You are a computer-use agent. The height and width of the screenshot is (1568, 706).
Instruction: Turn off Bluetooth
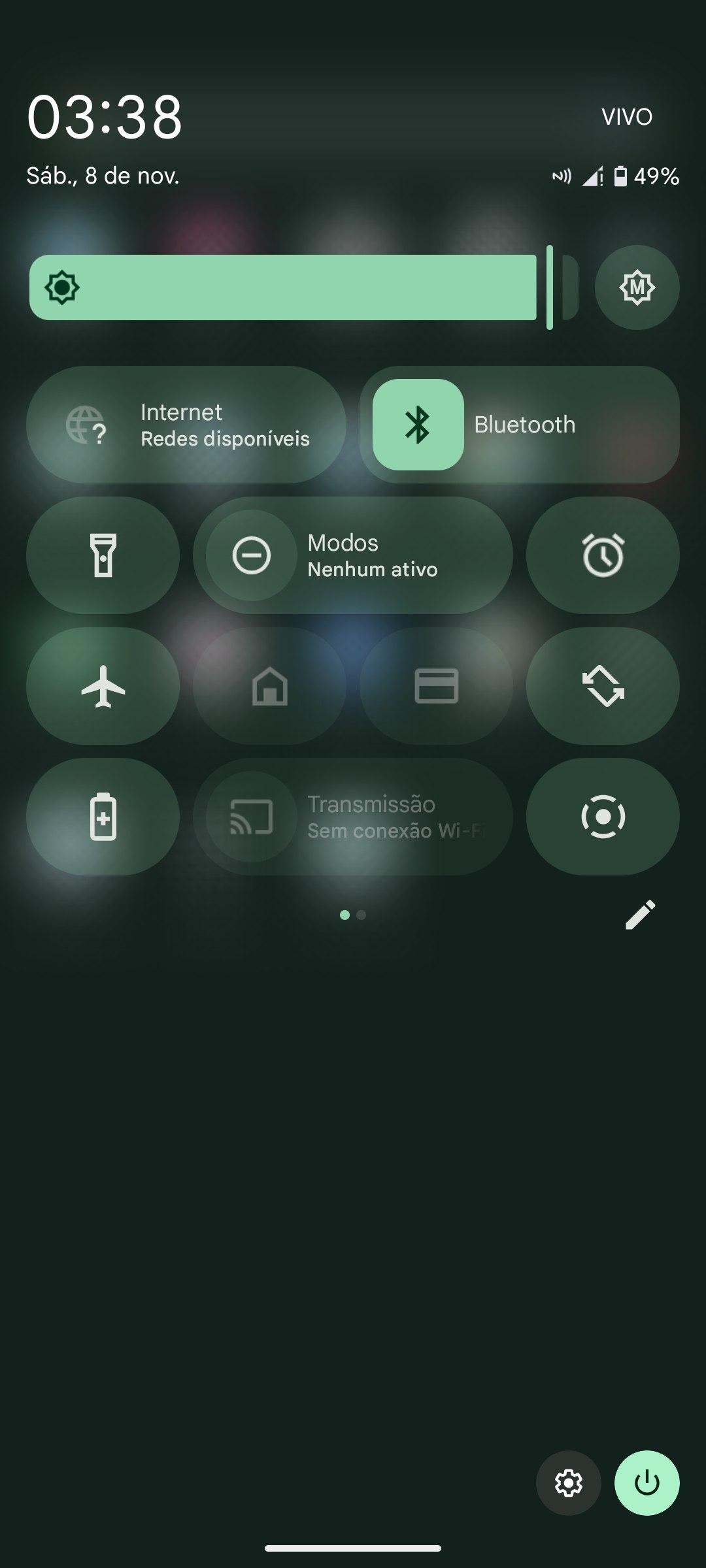(x=418, y=425)
